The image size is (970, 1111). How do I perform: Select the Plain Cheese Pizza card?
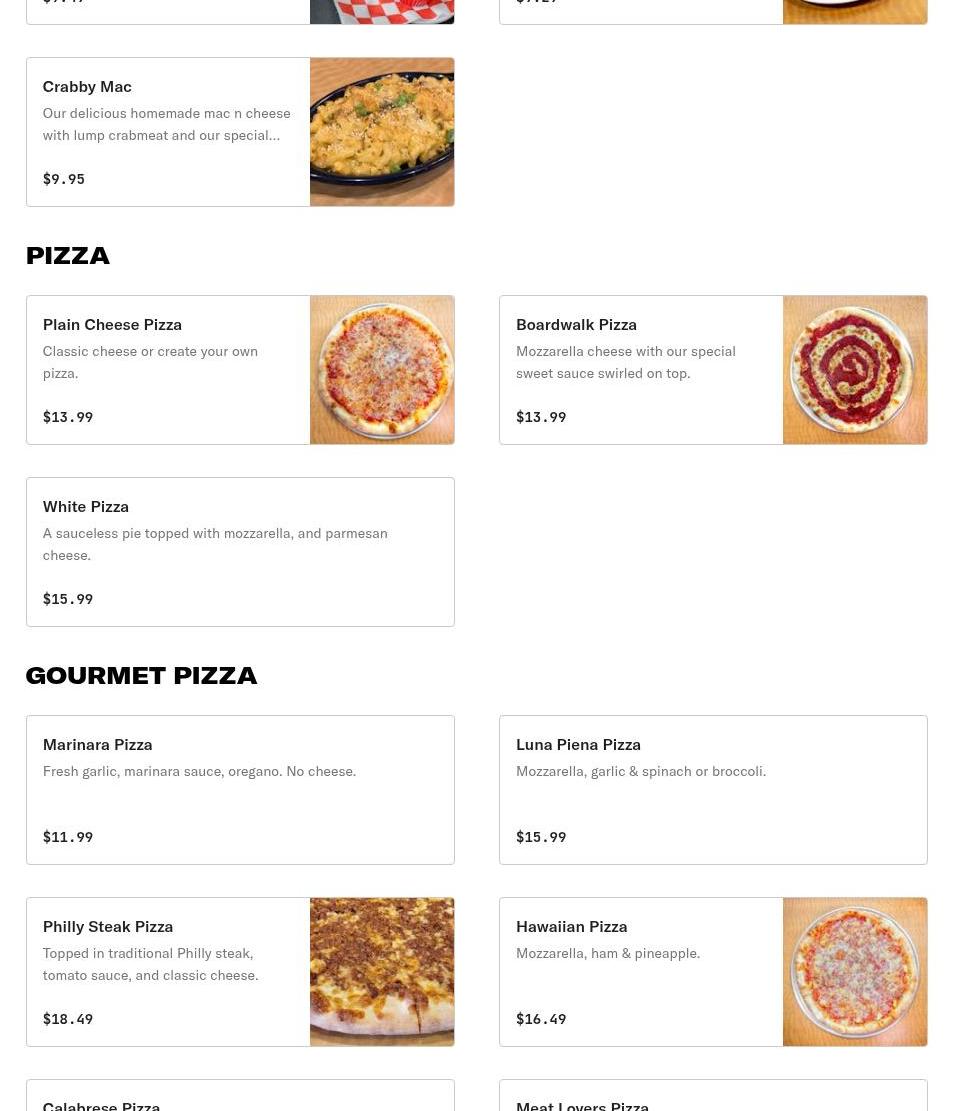click(240, 370)
